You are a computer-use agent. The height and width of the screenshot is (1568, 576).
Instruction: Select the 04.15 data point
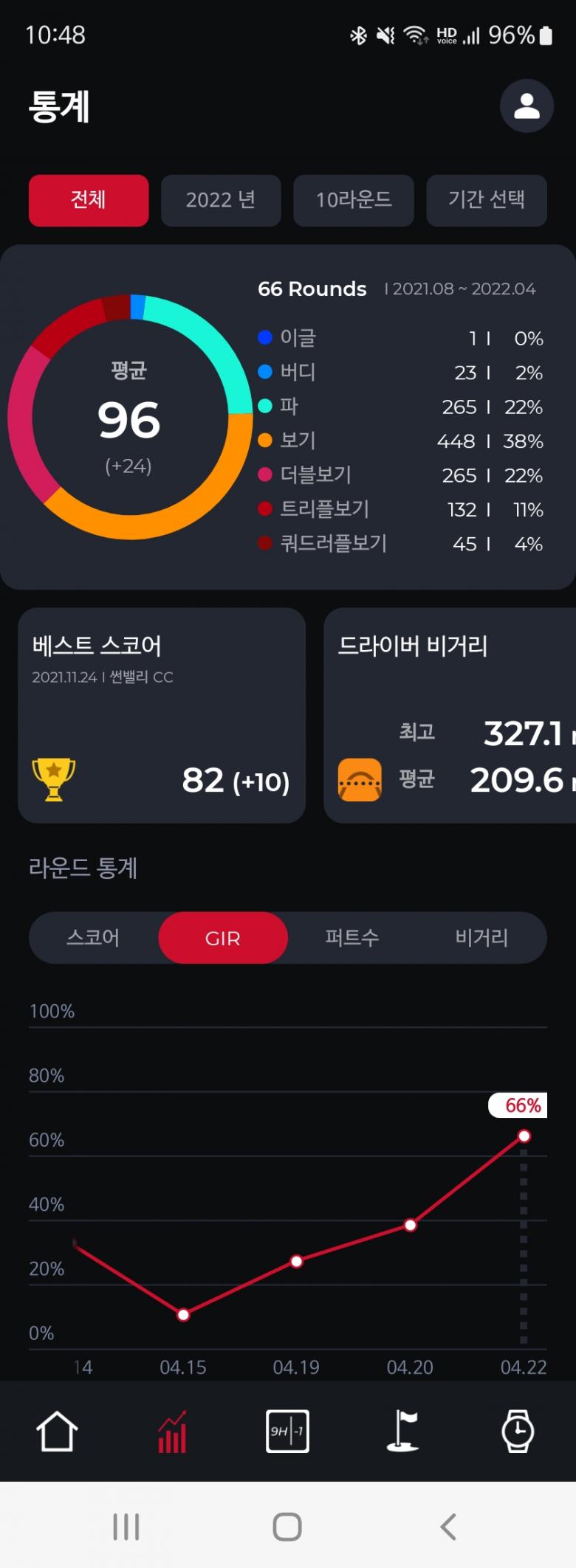point(184,1315)
